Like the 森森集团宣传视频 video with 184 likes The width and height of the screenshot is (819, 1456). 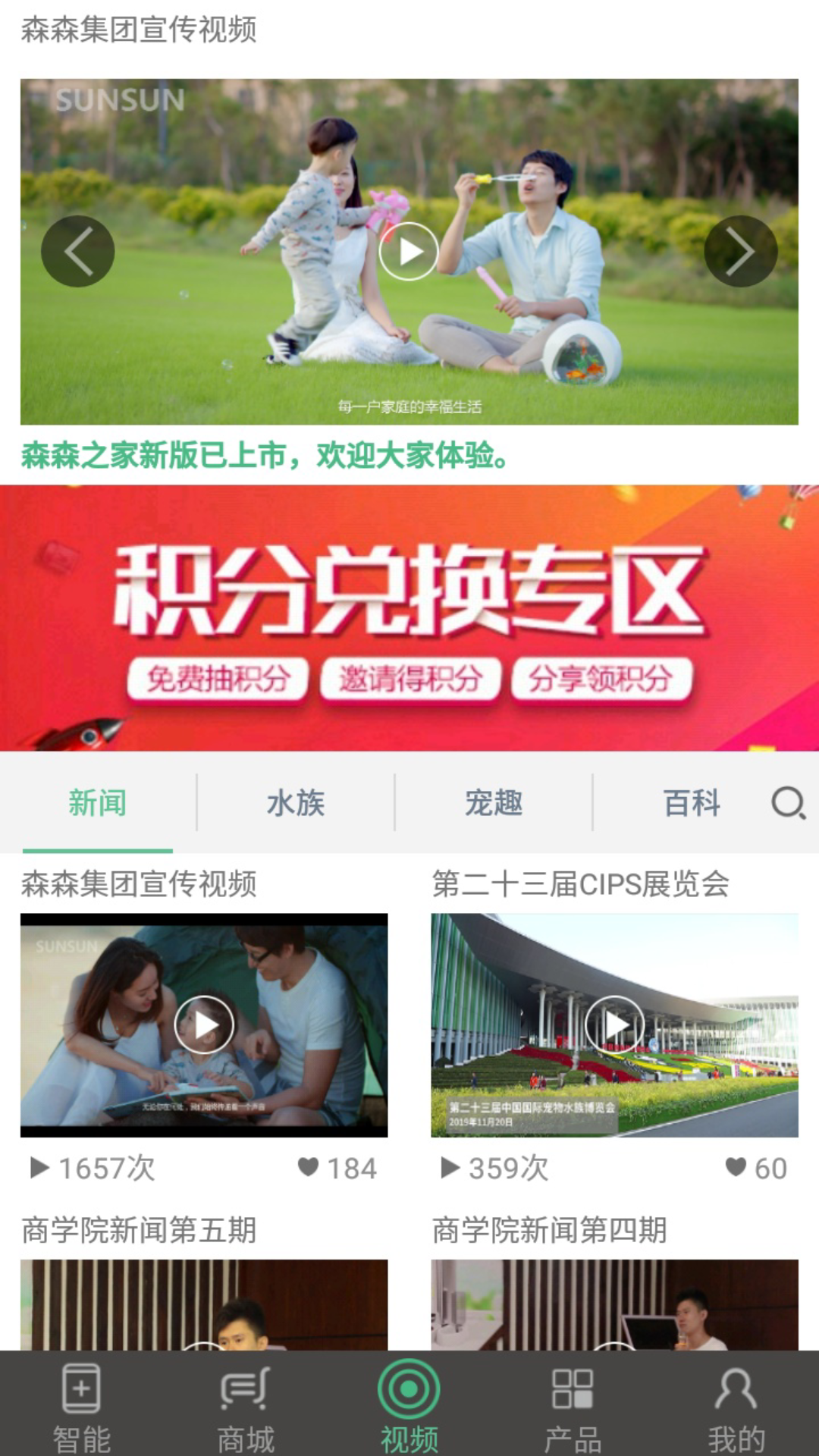[x=308, y=1167]
